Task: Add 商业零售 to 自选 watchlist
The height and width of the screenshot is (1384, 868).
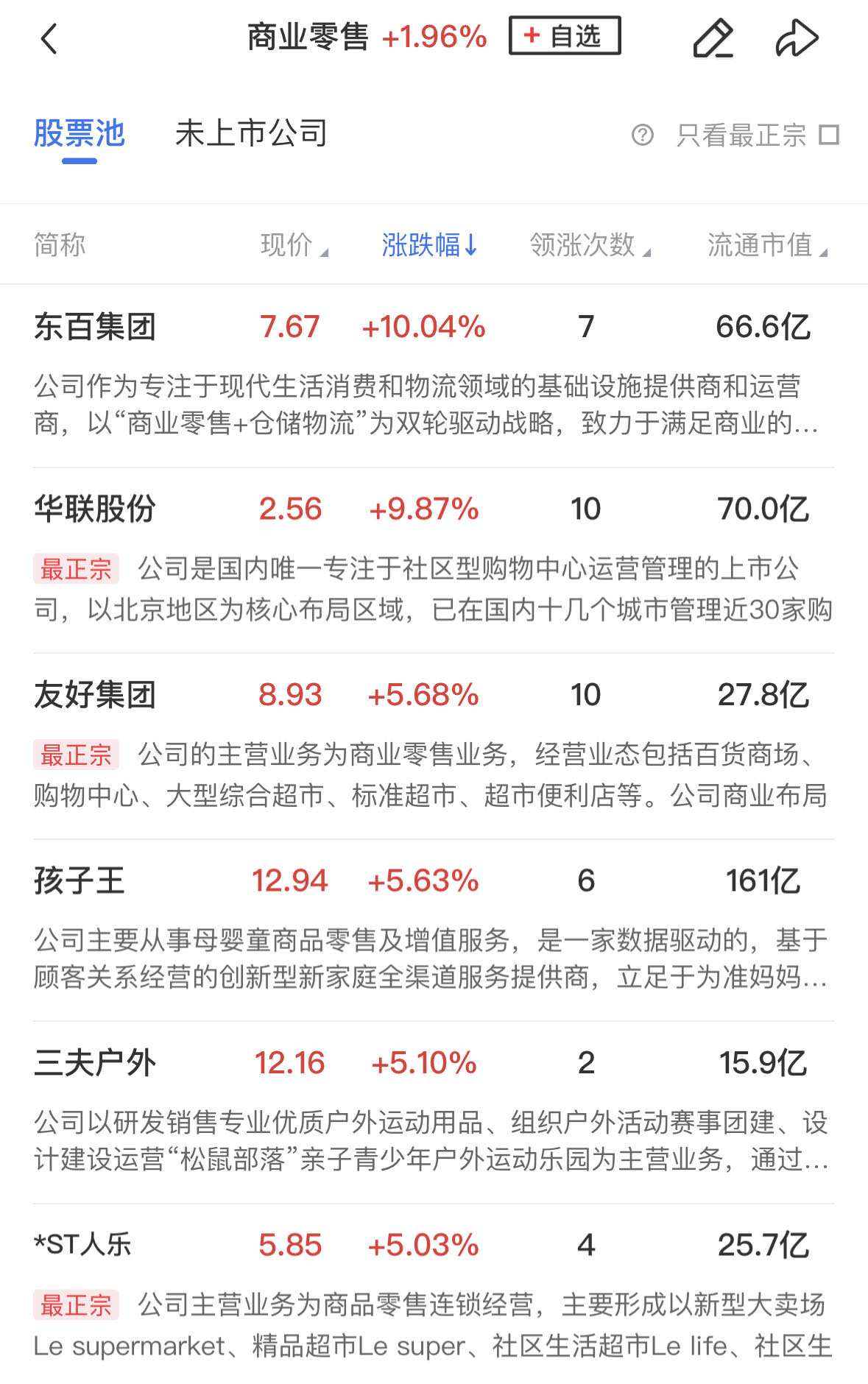Action: (565, 36)
